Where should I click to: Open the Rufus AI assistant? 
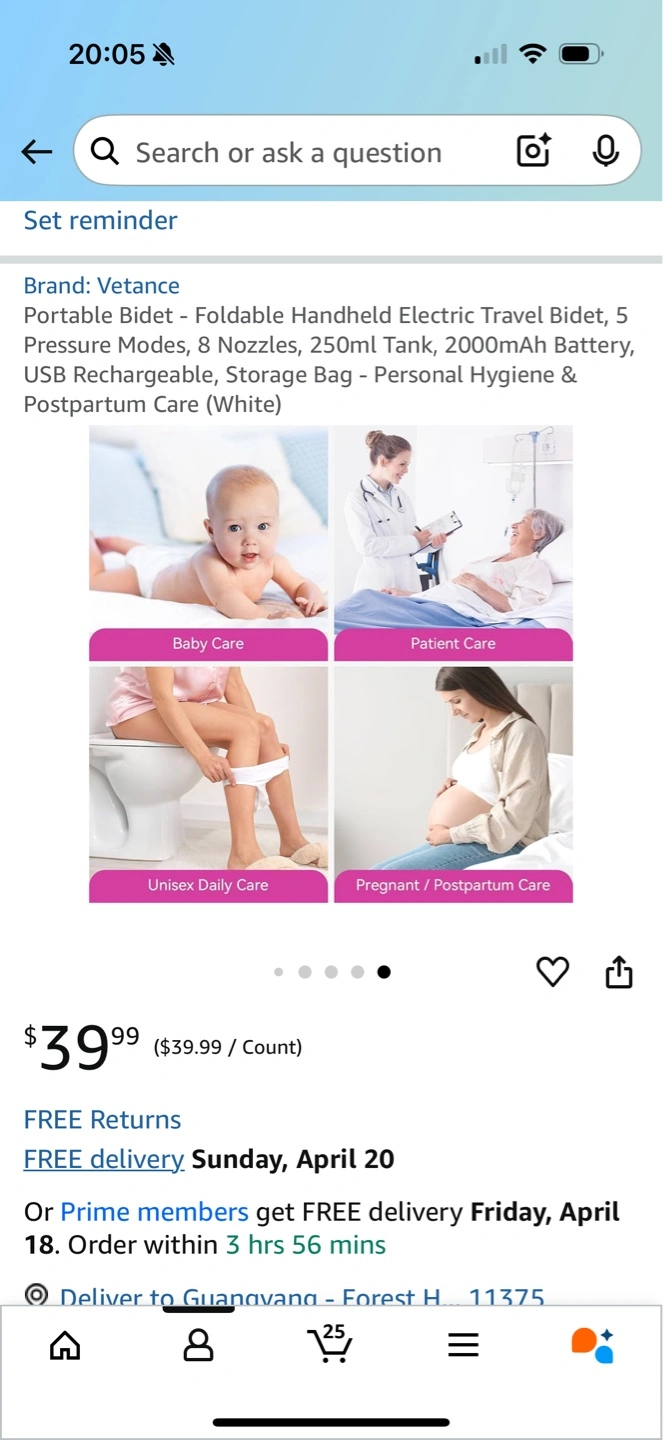(593, 1345)
